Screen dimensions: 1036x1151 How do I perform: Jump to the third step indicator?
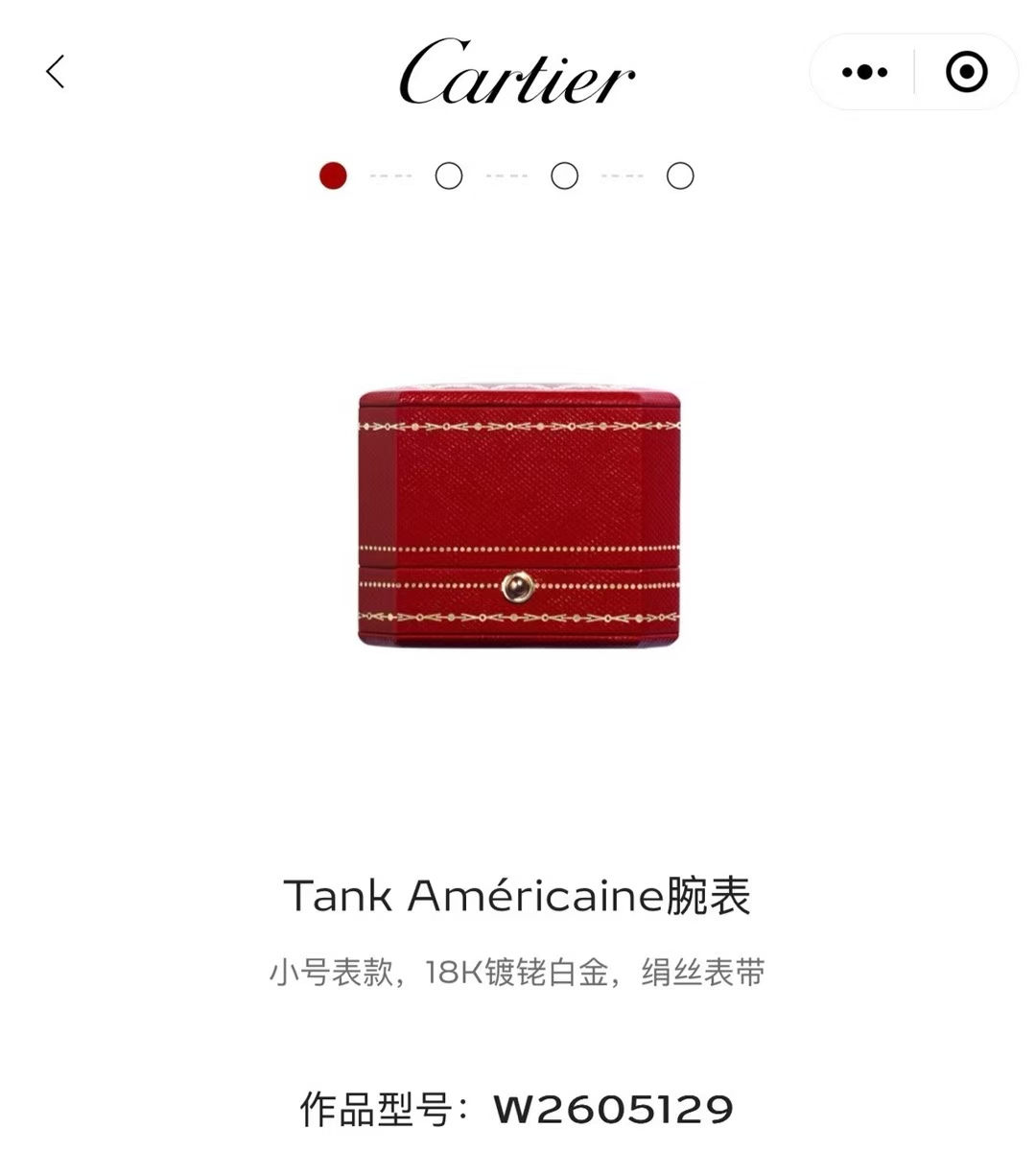pyautogui.click(x=564, y=176)
